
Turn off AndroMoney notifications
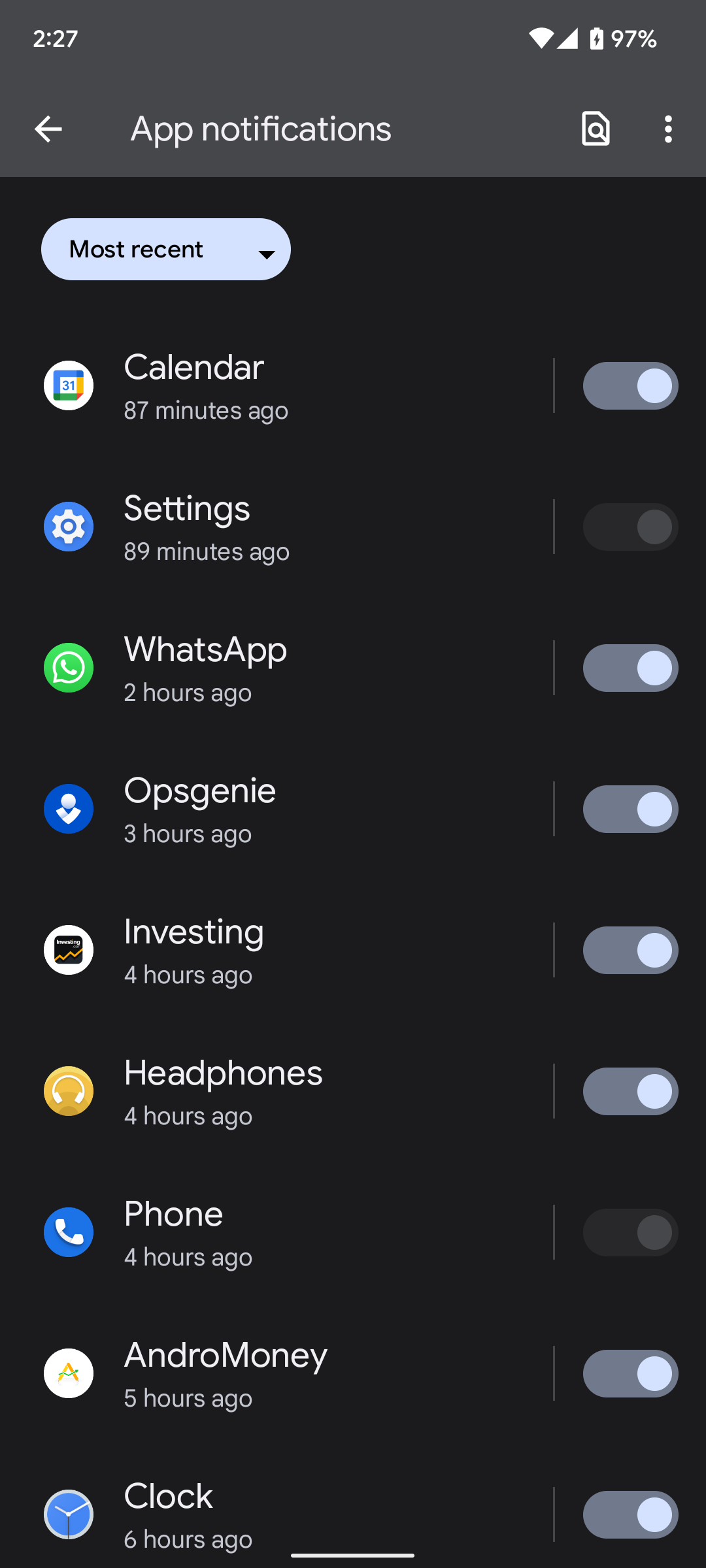point(630,1374)
